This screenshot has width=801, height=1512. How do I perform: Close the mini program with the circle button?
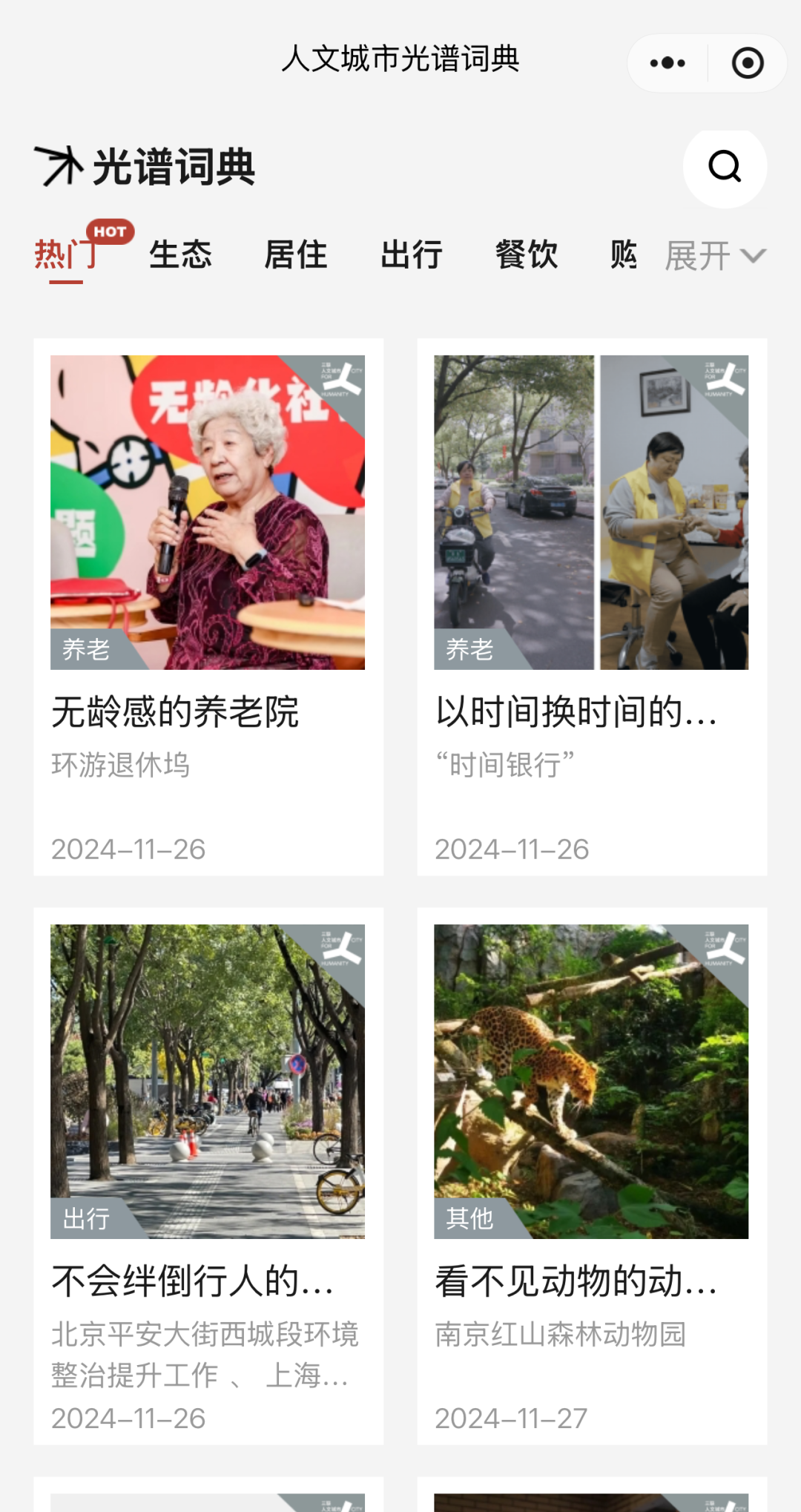[747, 63]
